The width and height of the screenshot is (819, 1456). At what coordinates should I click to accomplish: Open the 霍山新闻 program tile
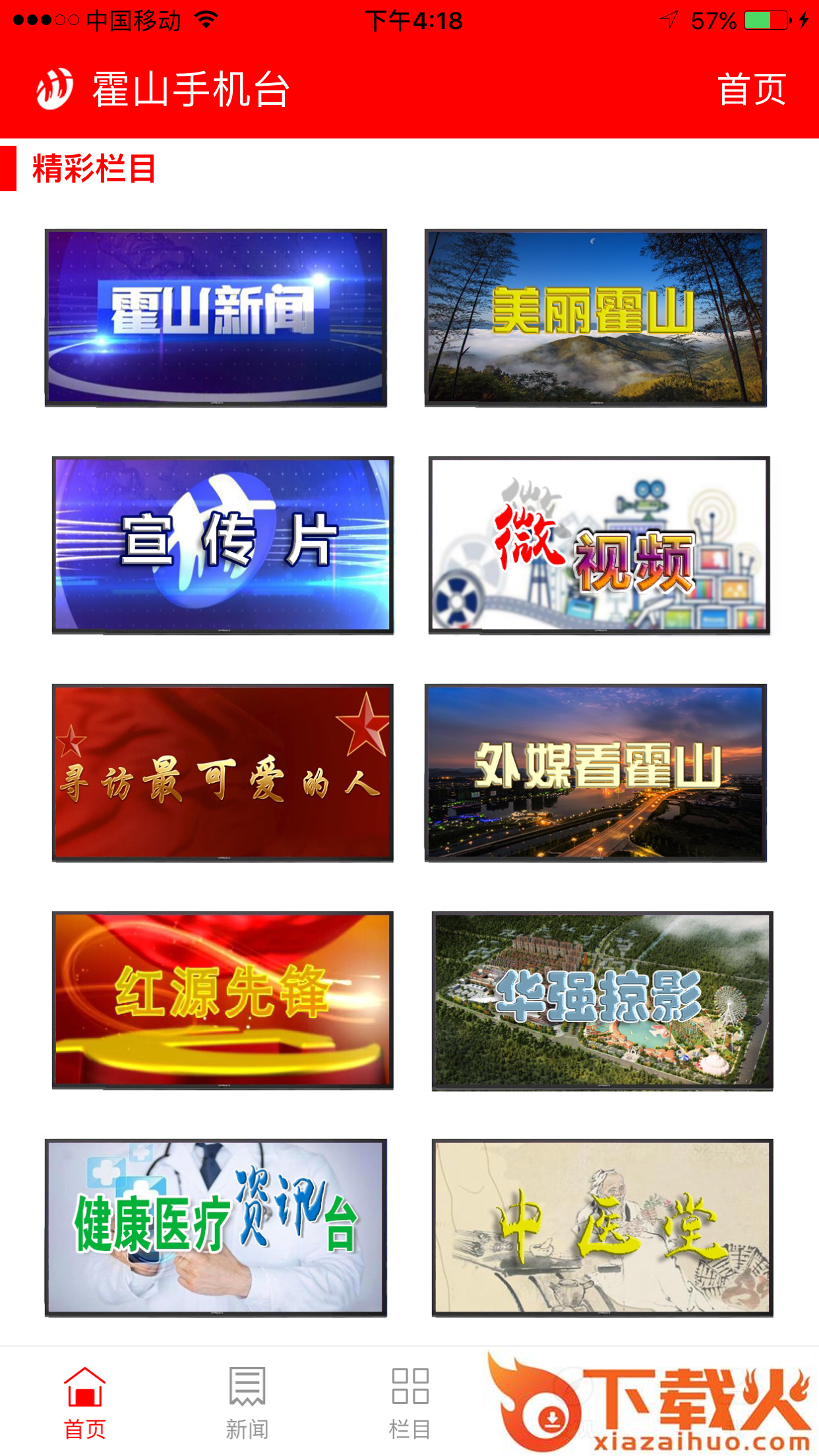click(x=216, y=317)
